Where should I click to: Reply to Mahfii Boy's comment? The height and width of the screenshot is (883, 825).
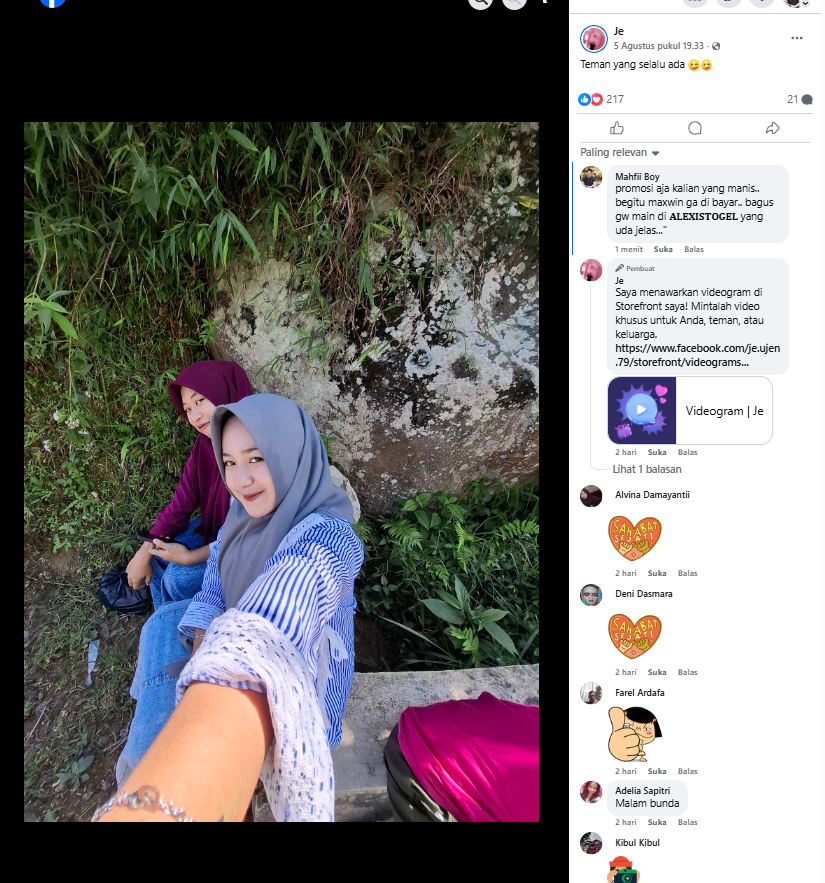click(694, 249)
